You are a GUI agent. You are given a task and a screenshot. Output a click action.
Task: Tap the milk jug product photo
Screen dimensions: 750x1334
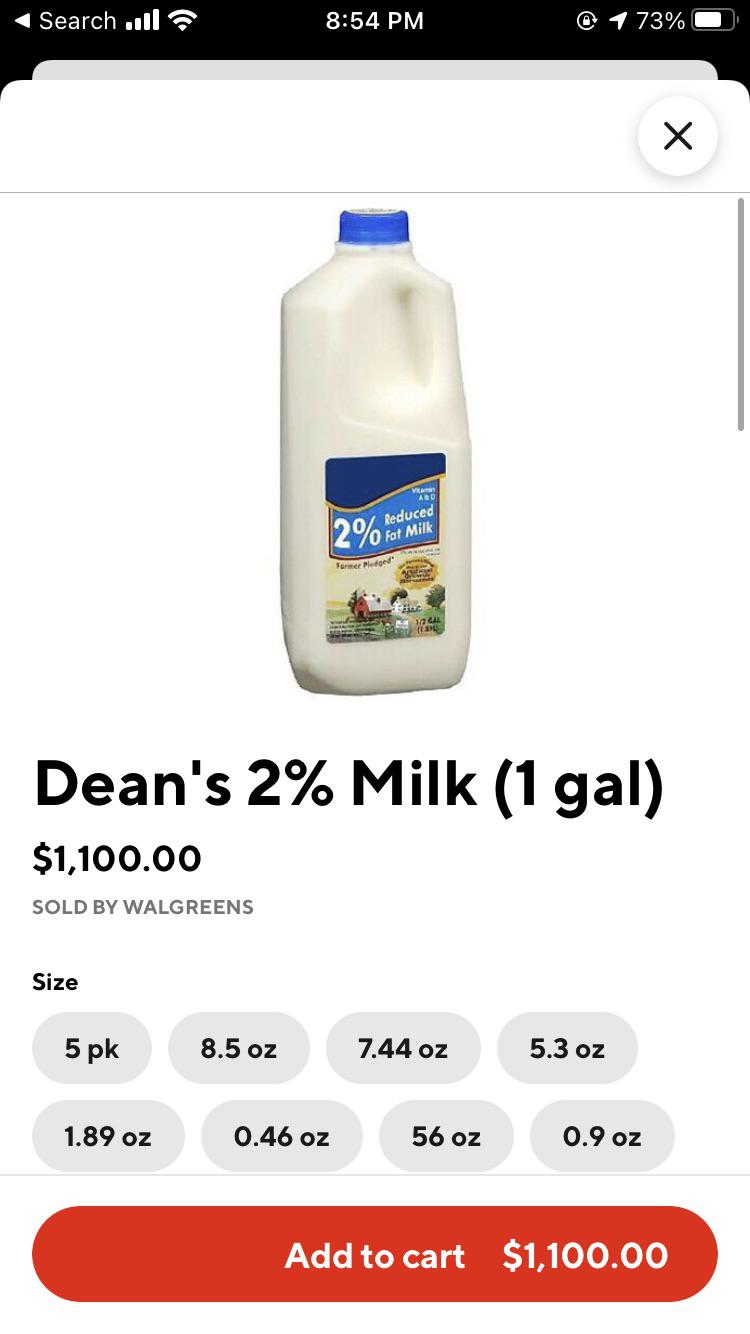375,450
